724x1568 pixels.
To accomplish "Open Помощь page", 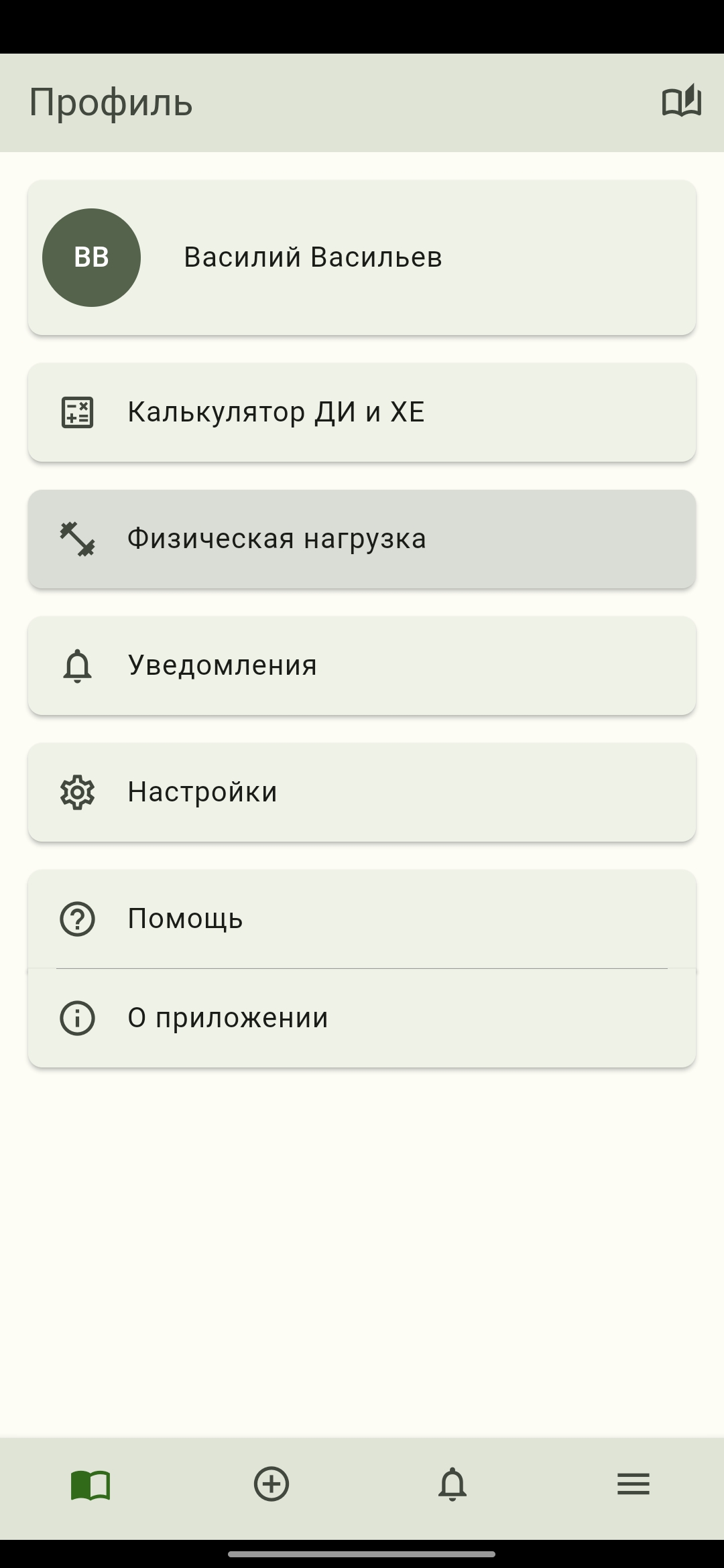I will [x=362, y=919].
